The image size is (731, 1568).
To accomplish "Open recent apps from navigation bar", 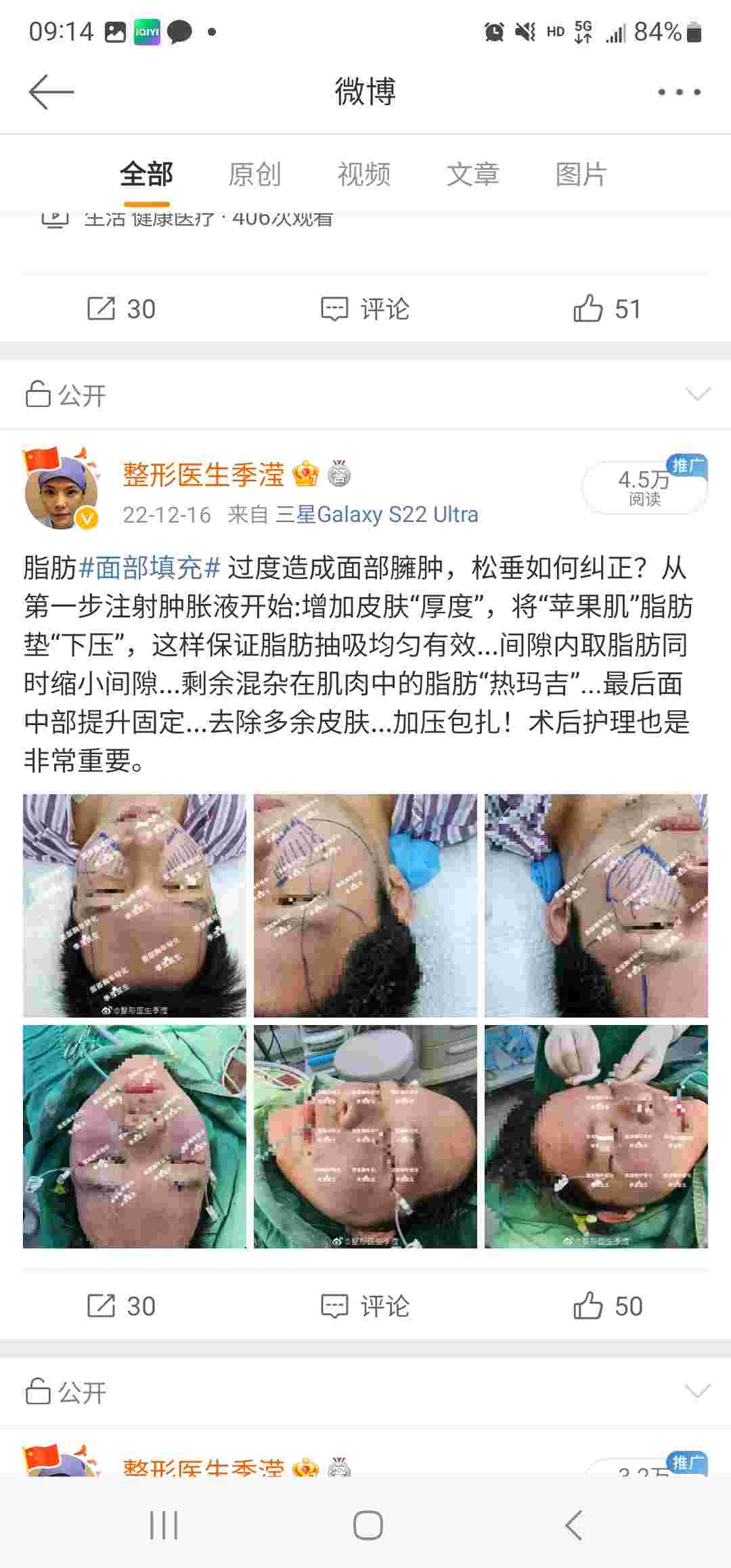I will click(x=163, y=1525).
